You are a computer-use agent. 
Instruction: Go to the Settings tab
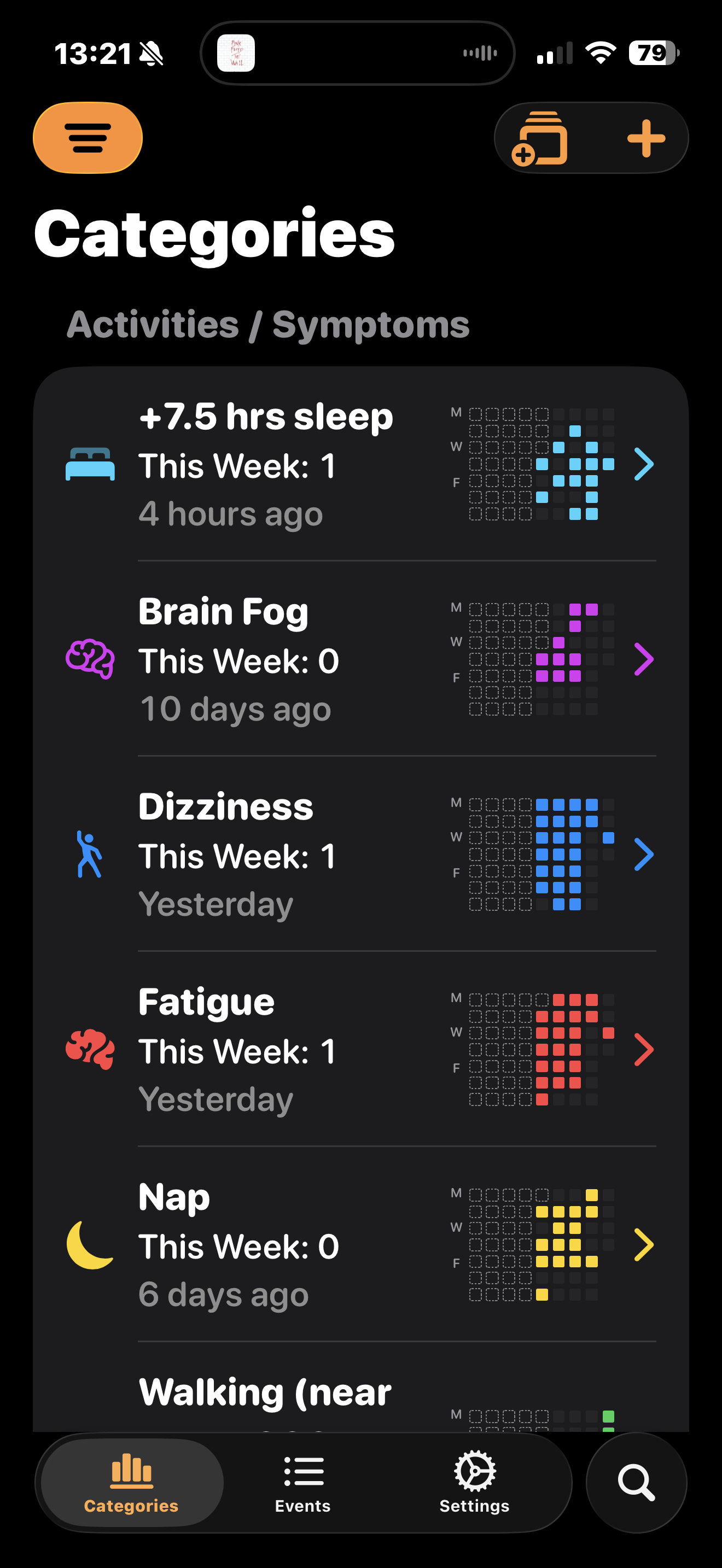point(474,1483)
